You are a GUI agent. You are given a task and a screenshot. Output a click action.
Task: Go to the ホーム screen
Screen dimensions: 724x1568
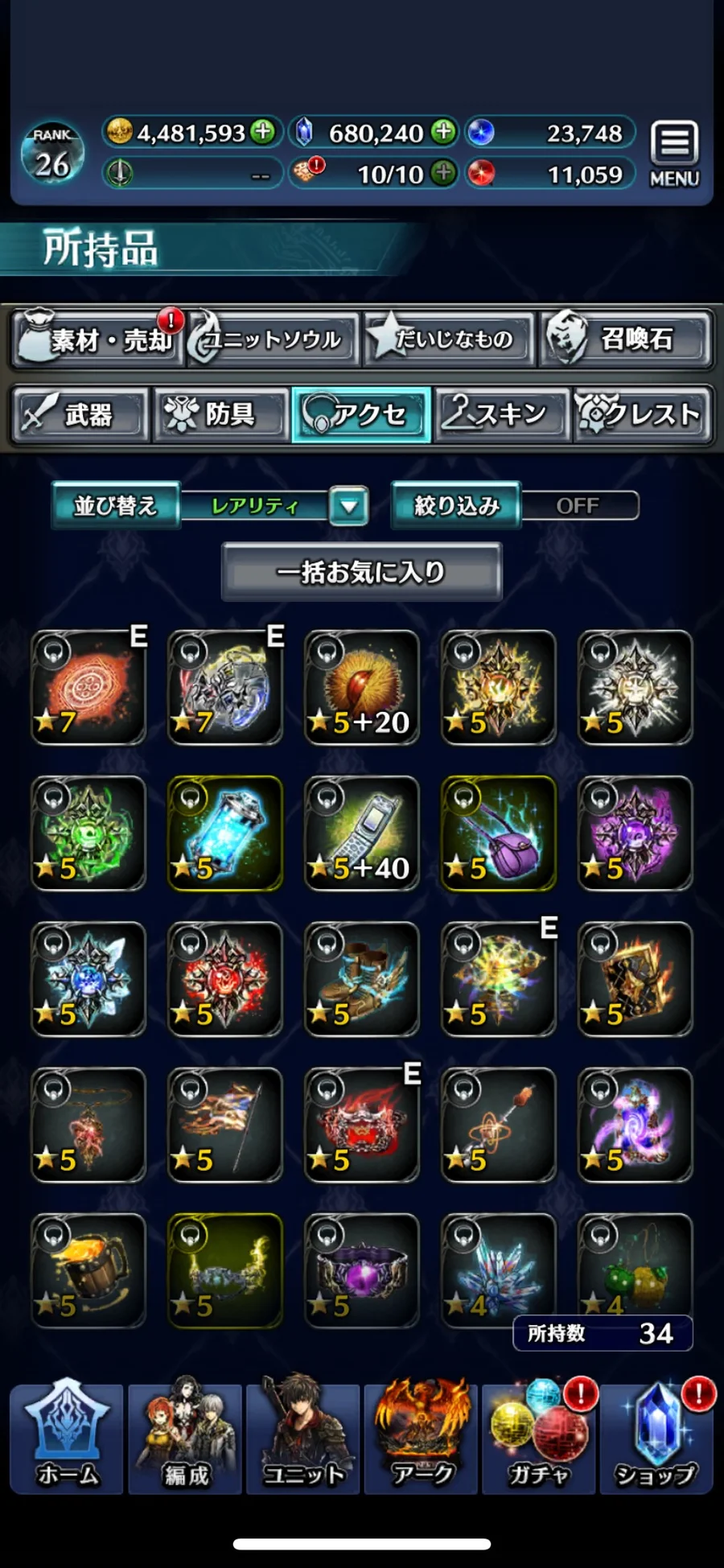click(67, 1438)
